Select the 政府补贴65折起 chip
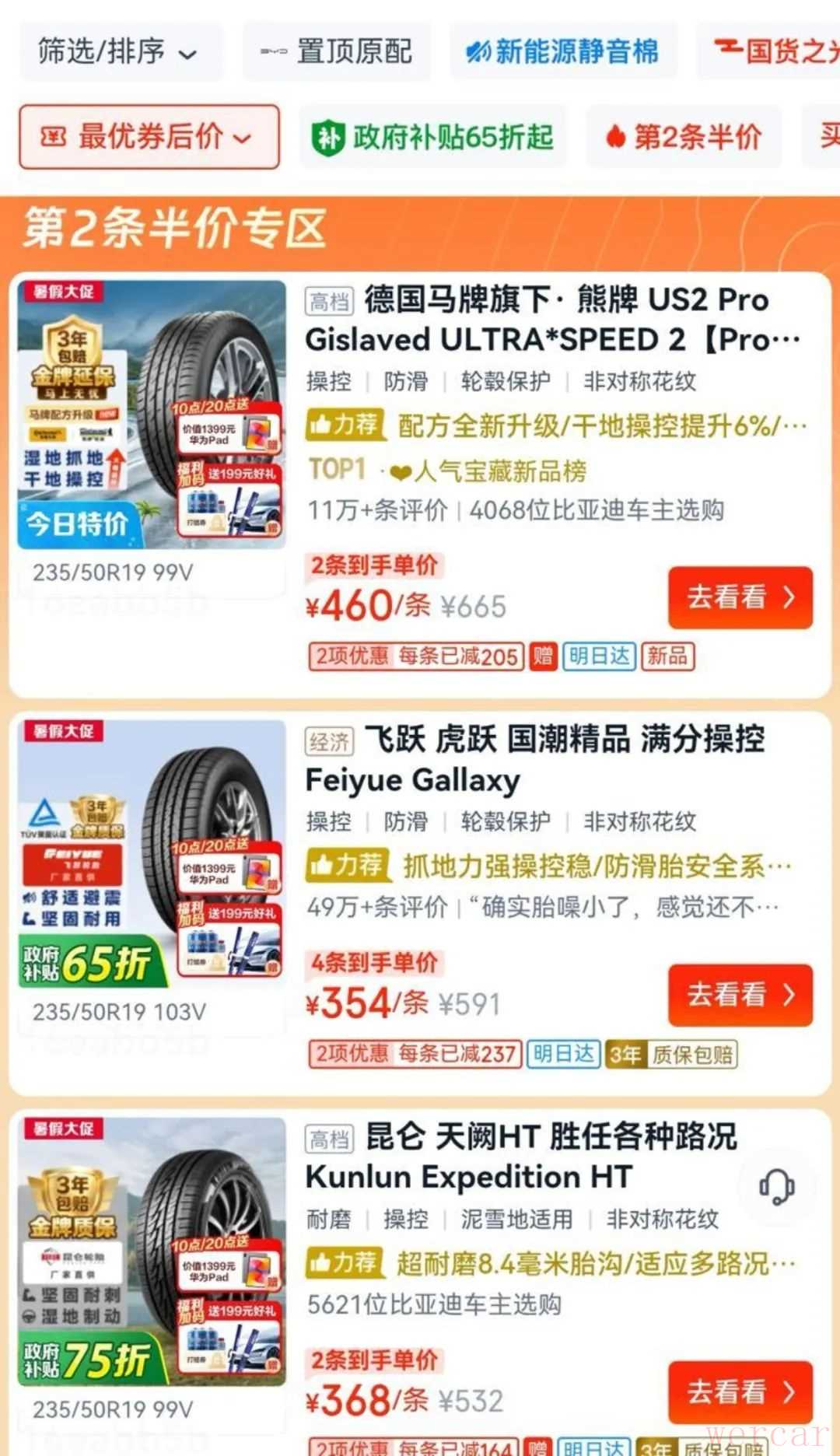This screenshot has width=840, height=1456. point(432,138)
